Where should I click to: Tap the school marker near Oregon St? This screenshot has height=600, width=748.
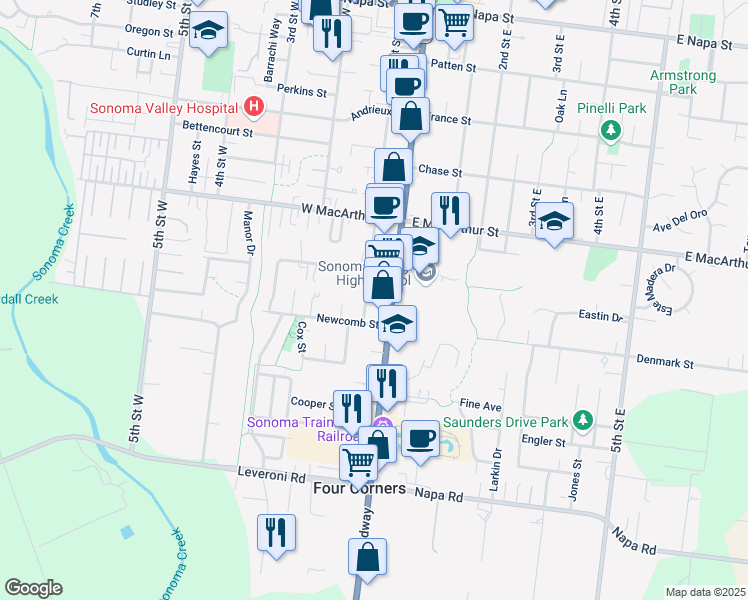pos(208,31)
